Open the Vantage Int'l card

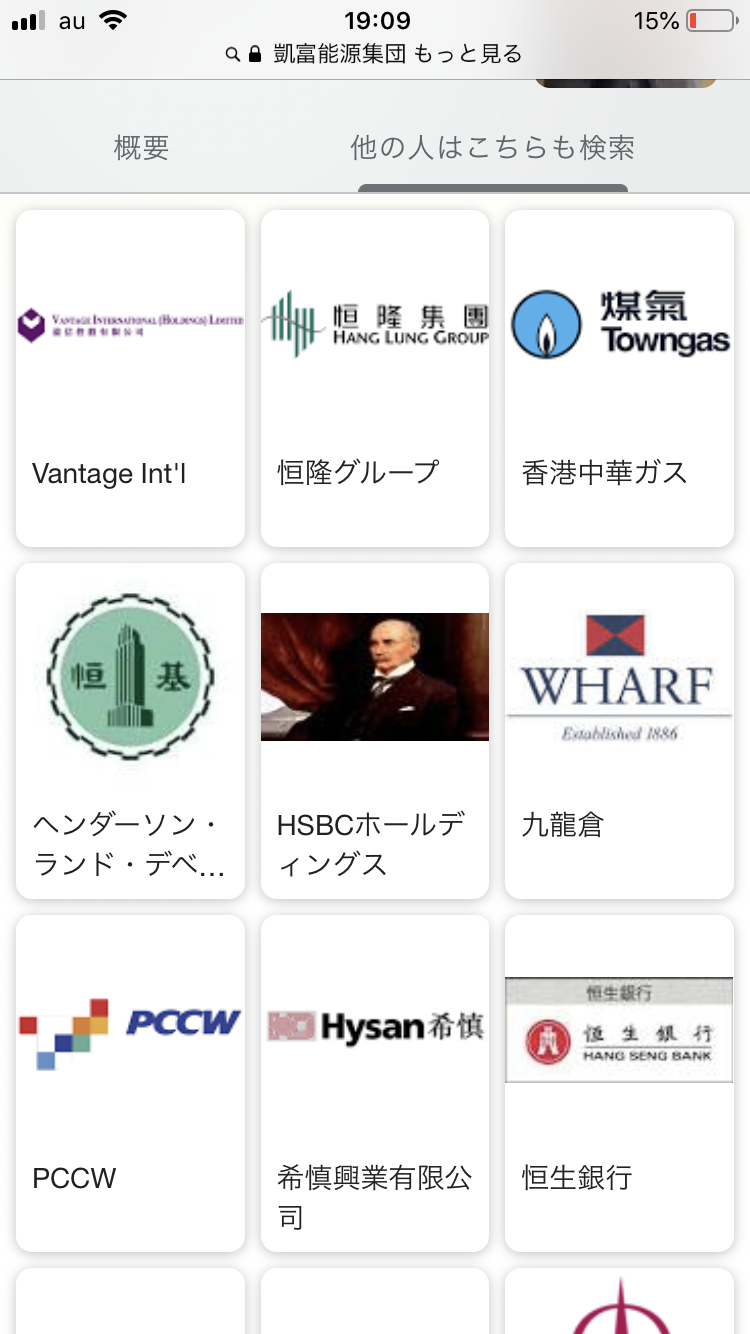click(130, 378)
